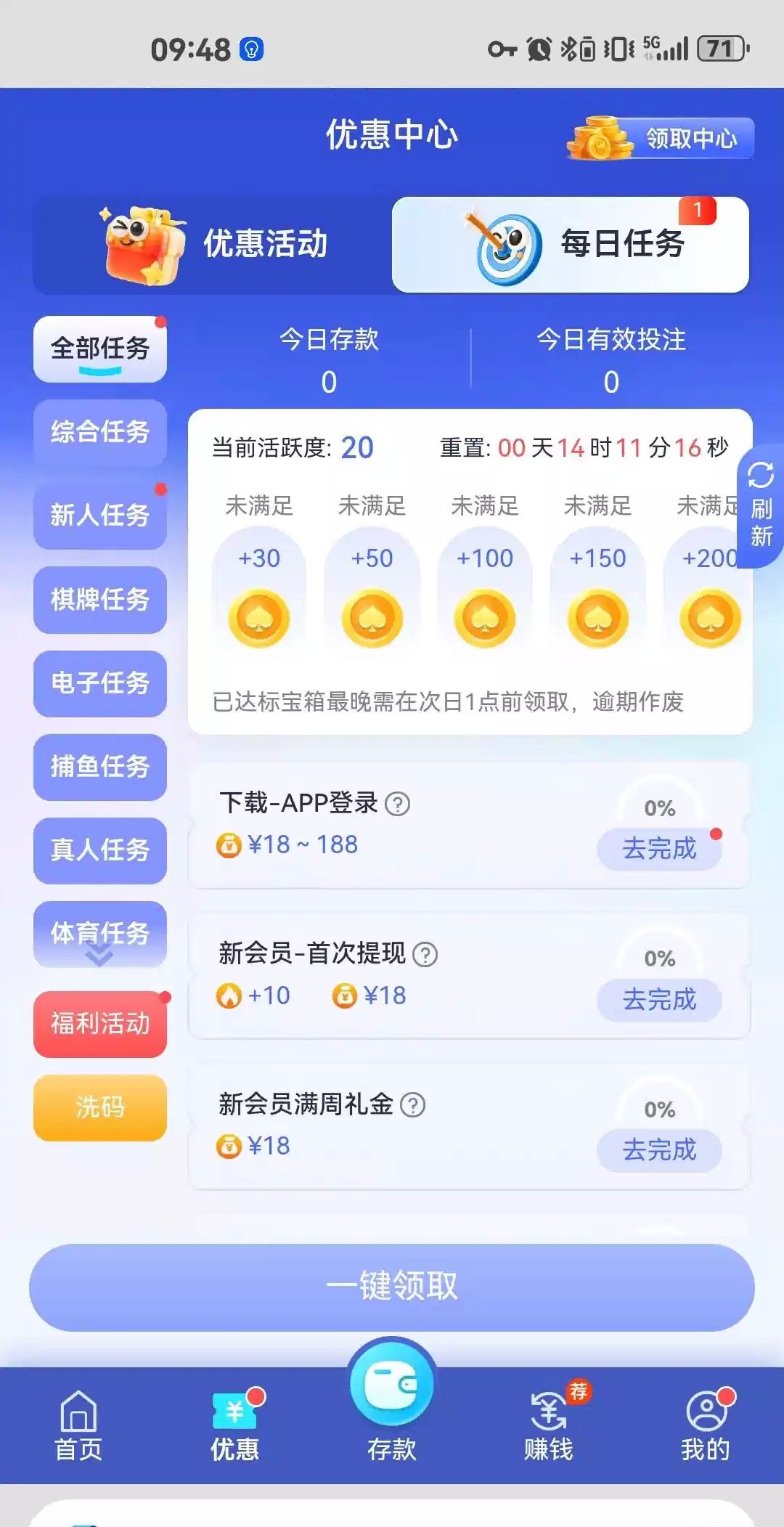Tap the +30 activity reward chest
Screen dimensions: 784x1527
[x=259, y=617]
